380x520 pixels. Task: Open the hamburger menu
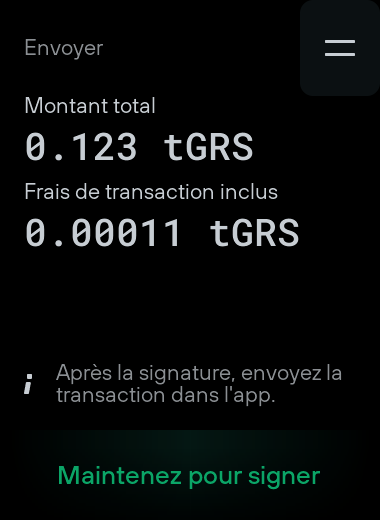tap(340, 48)
